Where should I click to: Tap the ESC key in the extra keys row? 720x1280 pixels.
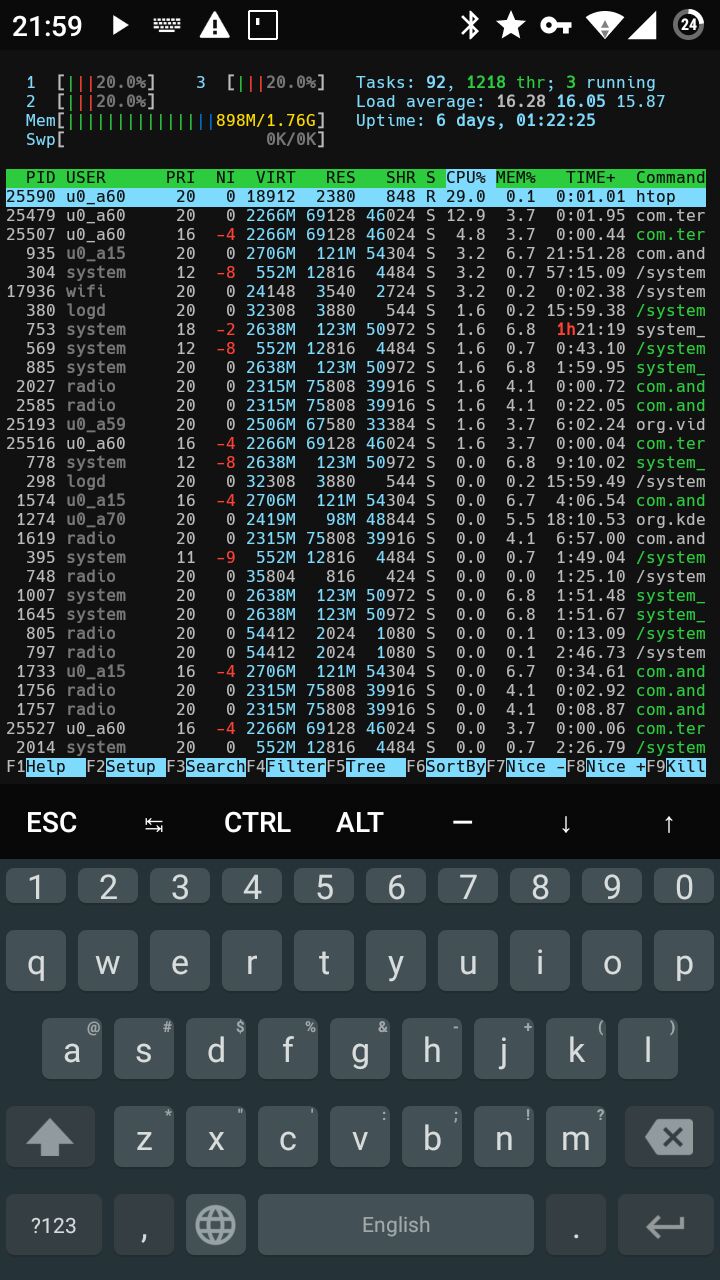coord(51,822)
